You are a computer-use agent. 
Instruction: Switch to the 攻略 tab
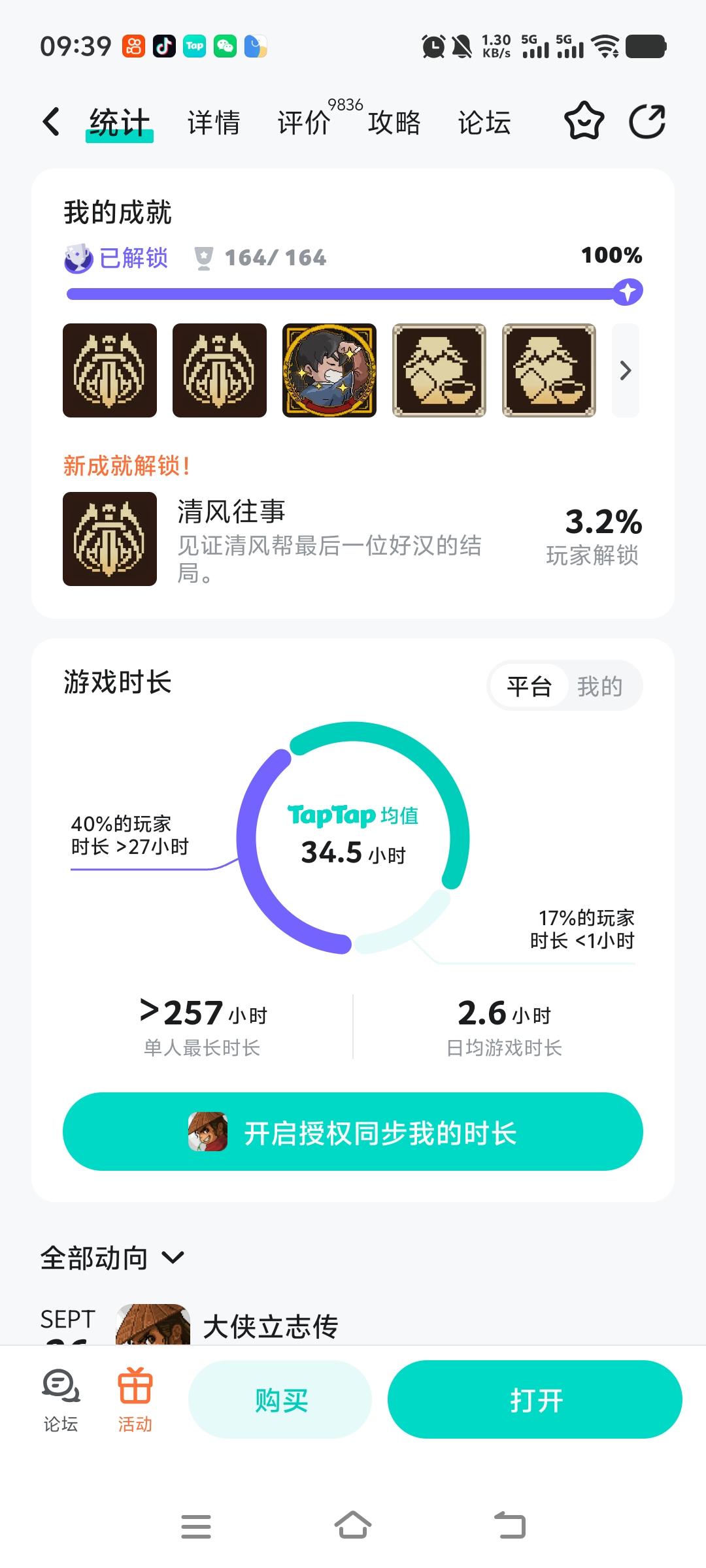coord(394,123)
